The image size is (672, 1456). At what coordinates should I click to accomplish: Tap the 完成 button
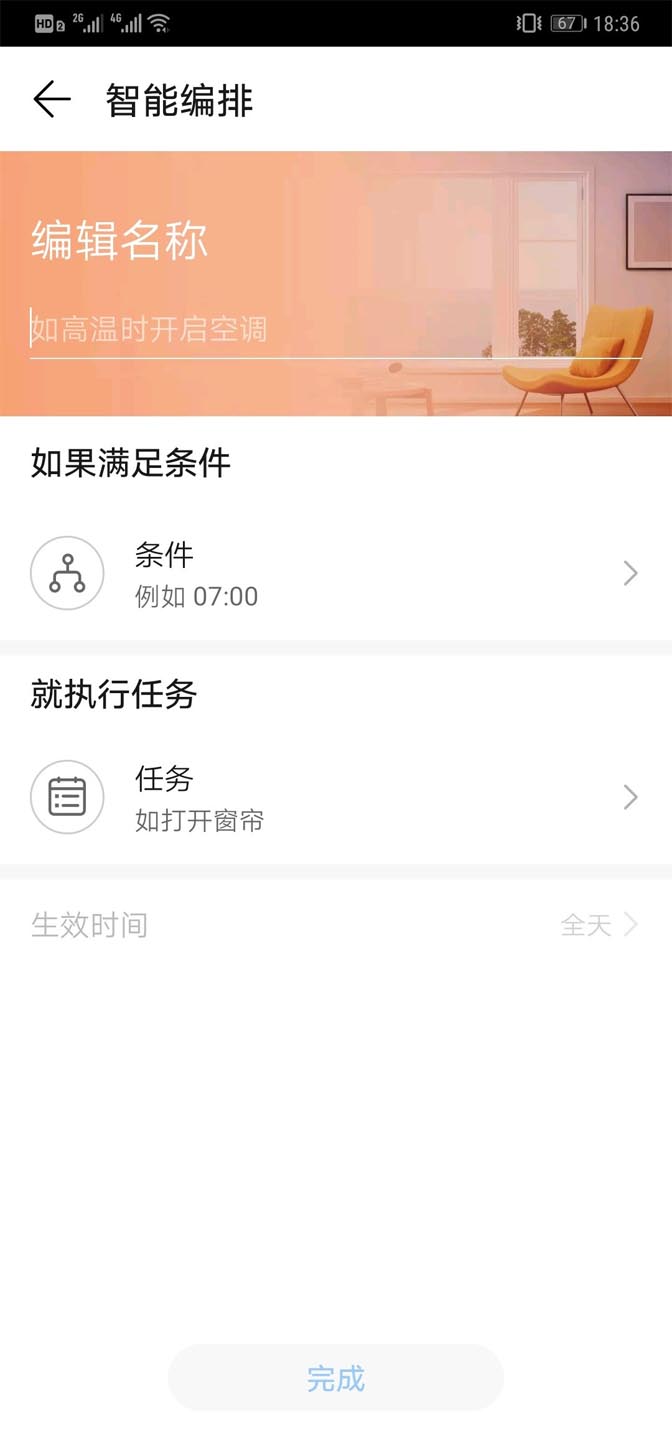336,1379
